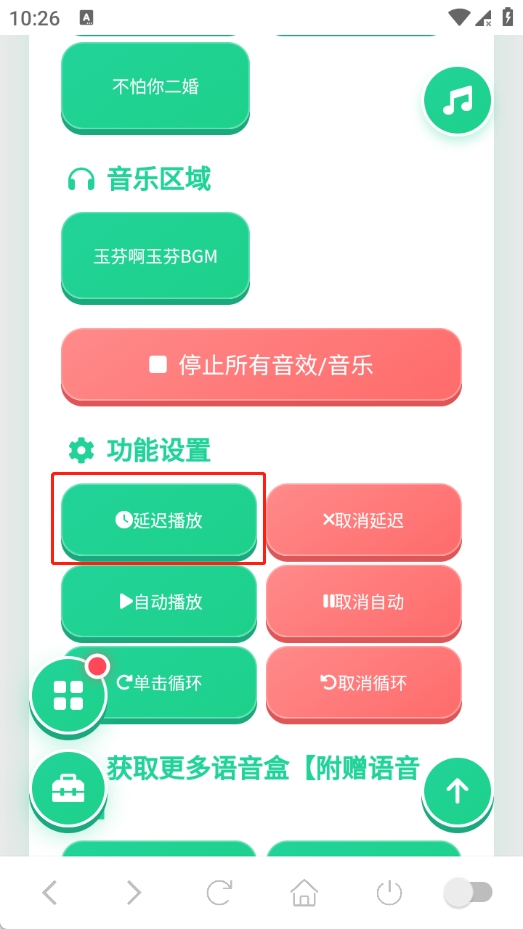Image resolution: width=523 pixels, height=929 pixels.
Task: Open the floating grid menu button
Action: point(69,695)
